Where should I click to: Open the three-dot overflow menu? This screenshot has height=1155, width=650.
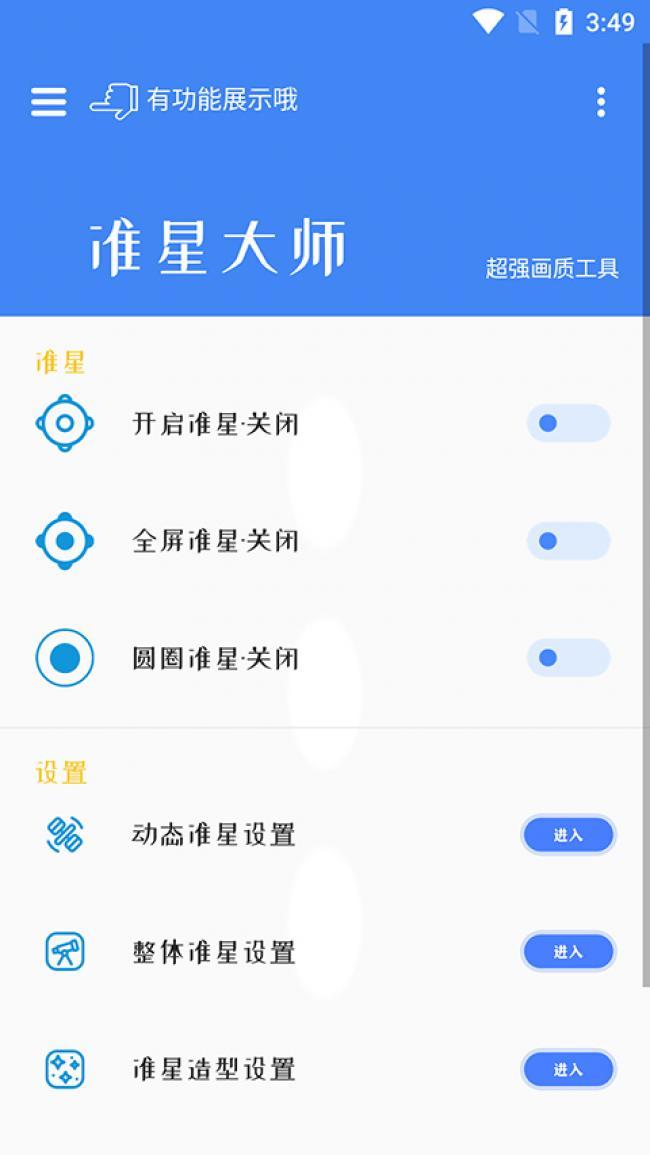(600, 101)
